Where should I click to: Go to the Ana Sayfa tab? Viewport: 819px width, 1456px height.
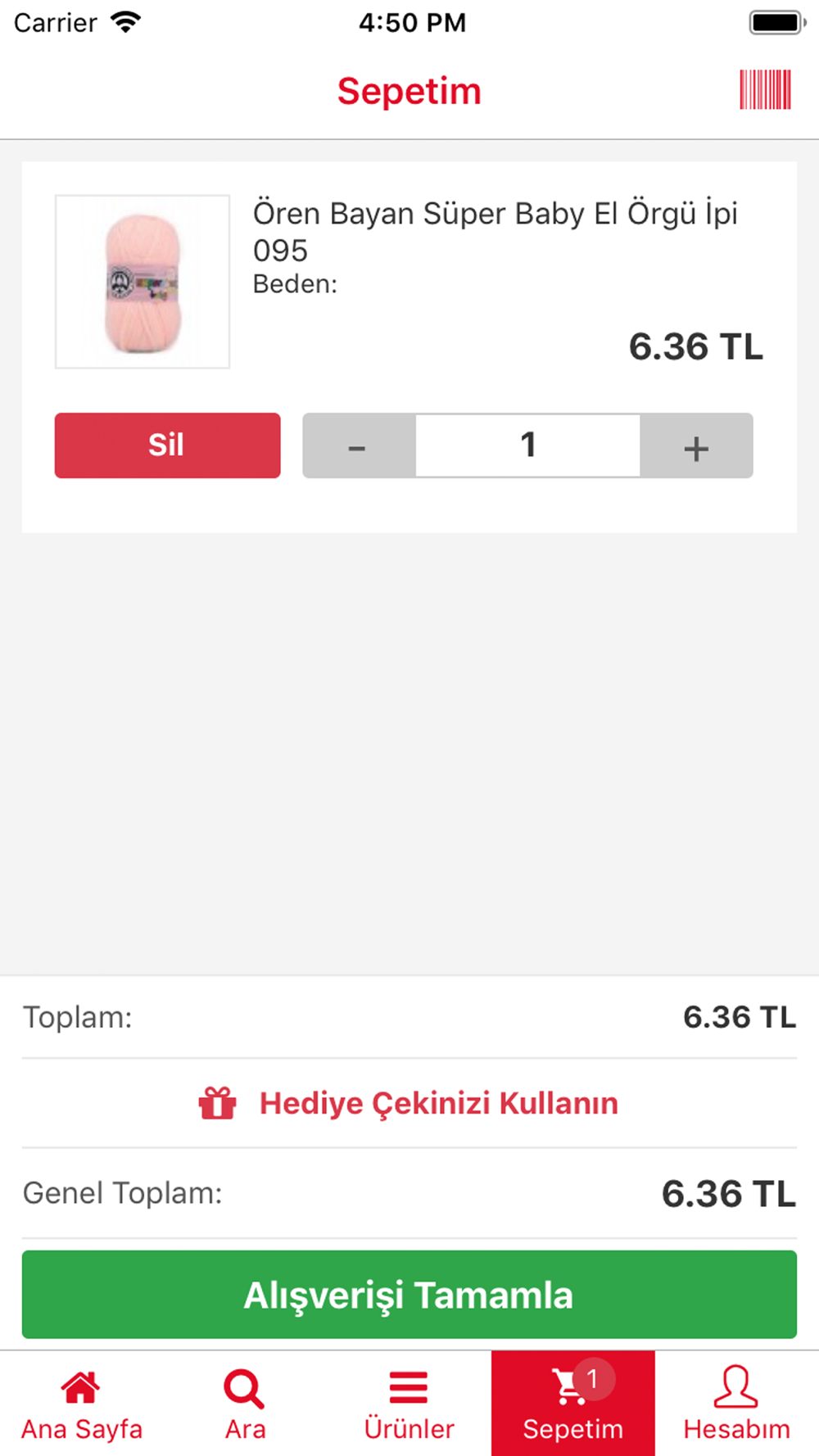point(82,1404)
